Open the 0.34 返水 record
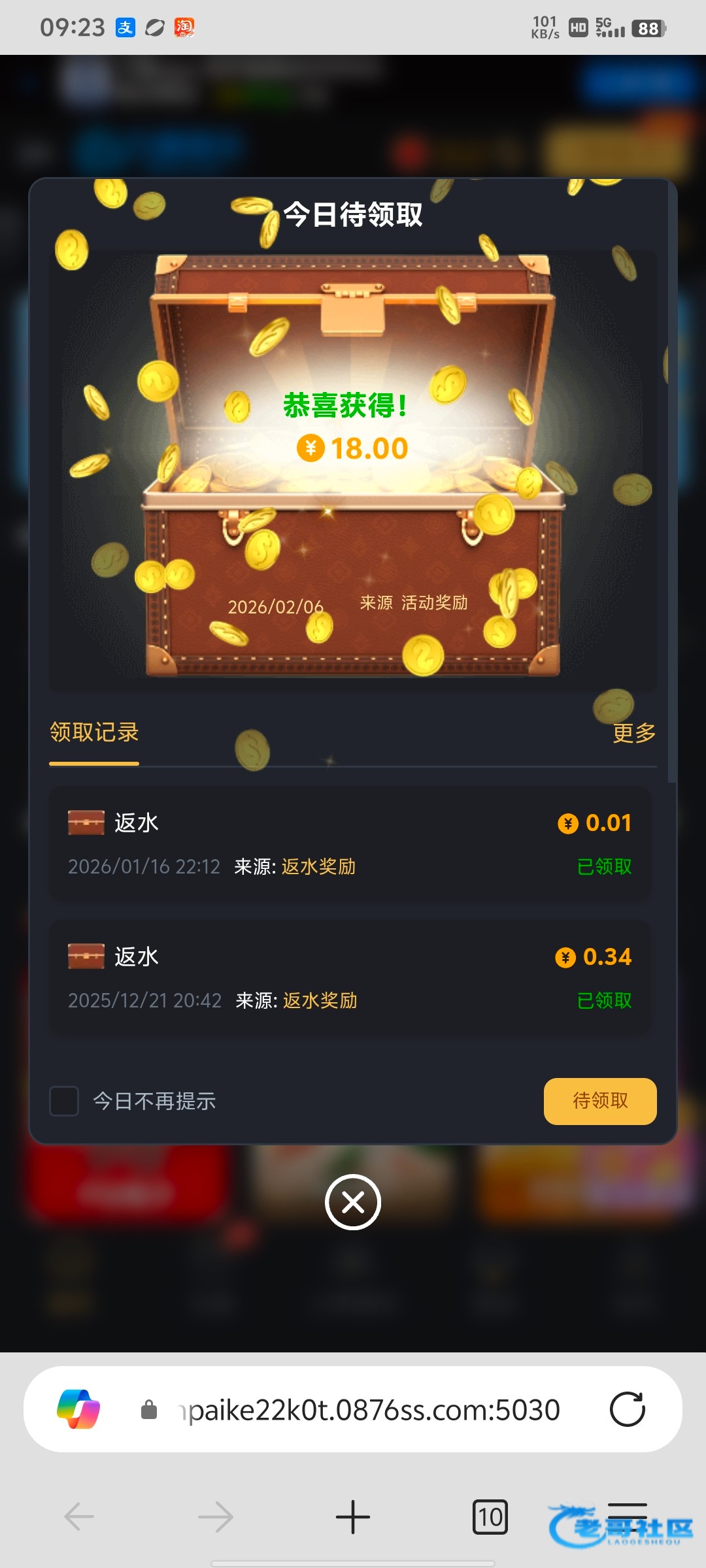Screen dimensions: 706x1568 pyautogui.click(x=350, y=978)
